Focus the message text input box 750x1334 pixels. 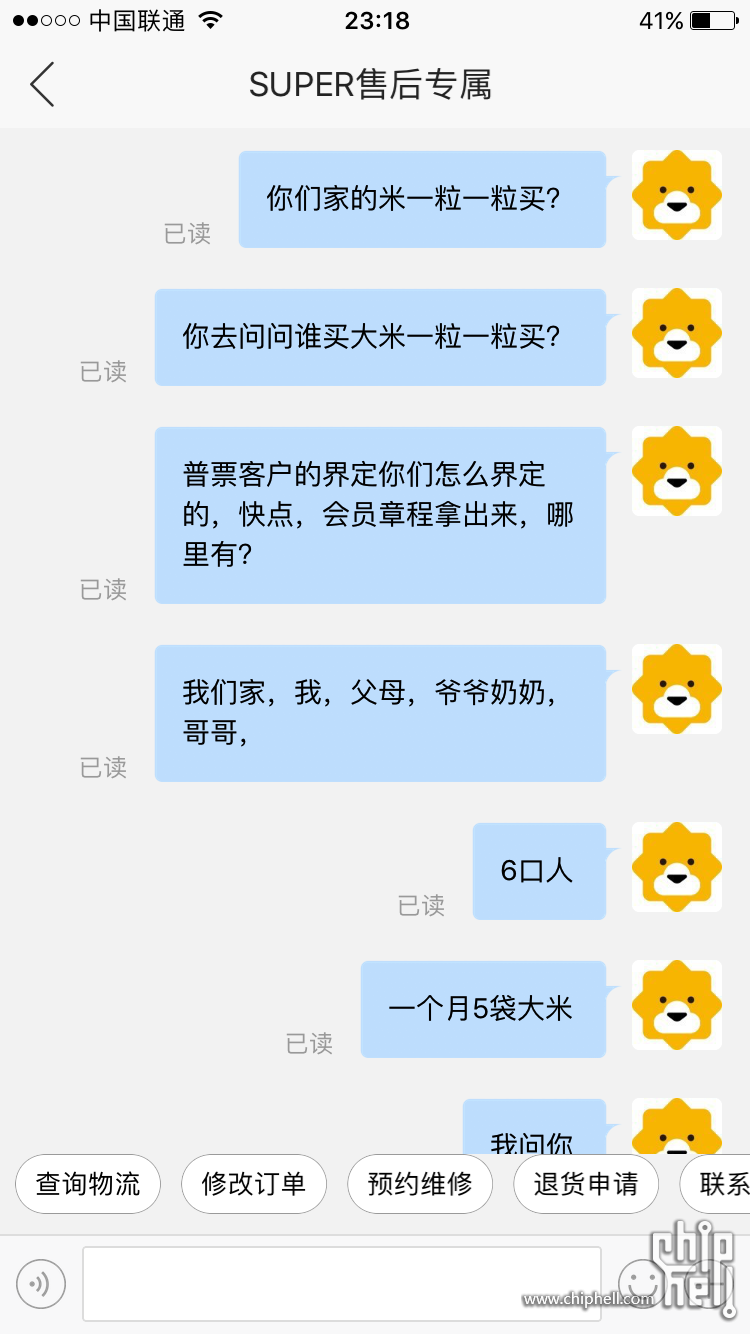point(342,1284)
